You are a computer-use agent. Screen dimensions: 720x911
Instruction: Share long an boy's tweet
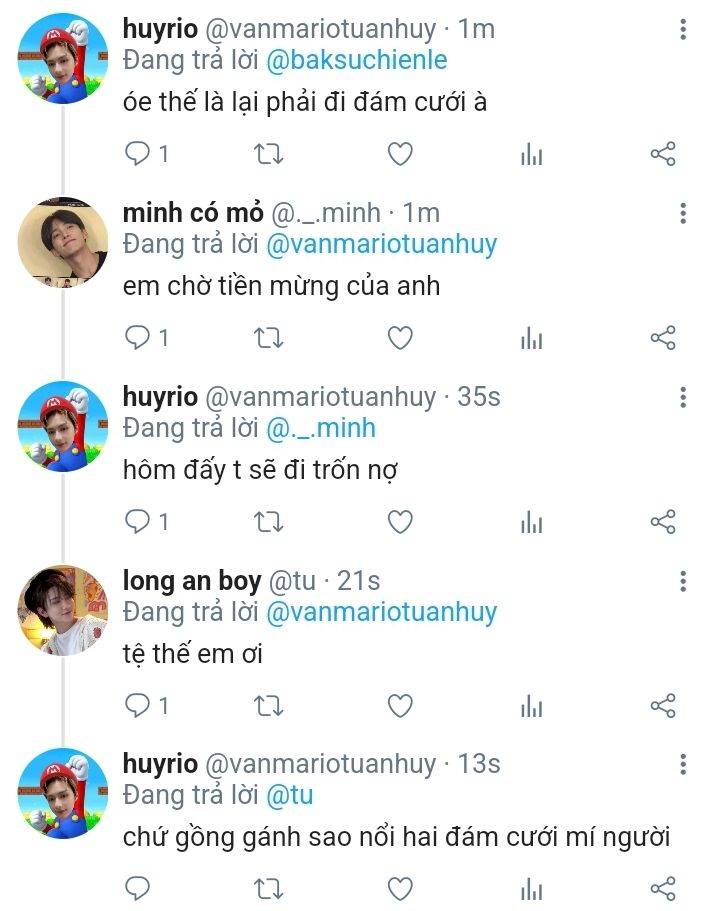click(x=663, y=706)
